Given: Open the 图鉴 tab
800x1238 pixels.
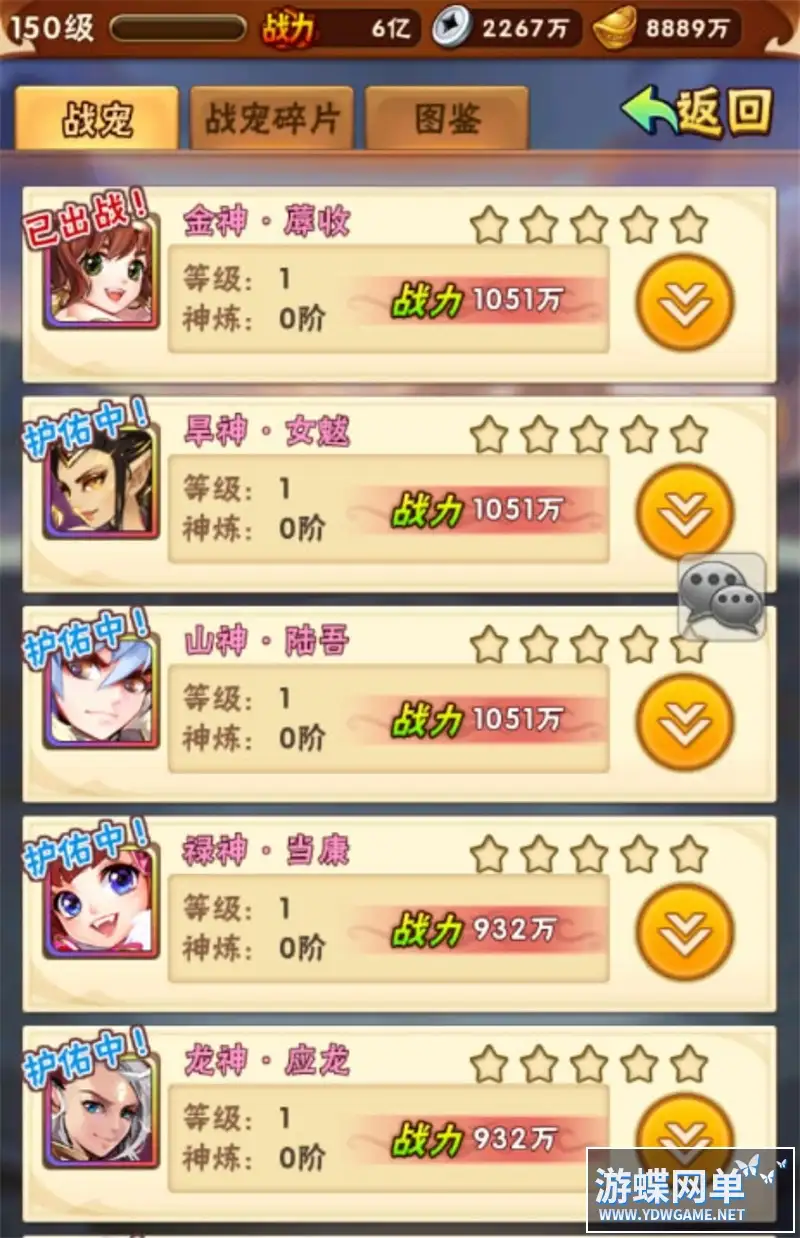Looking at the screenshot, I should [446, 119].
